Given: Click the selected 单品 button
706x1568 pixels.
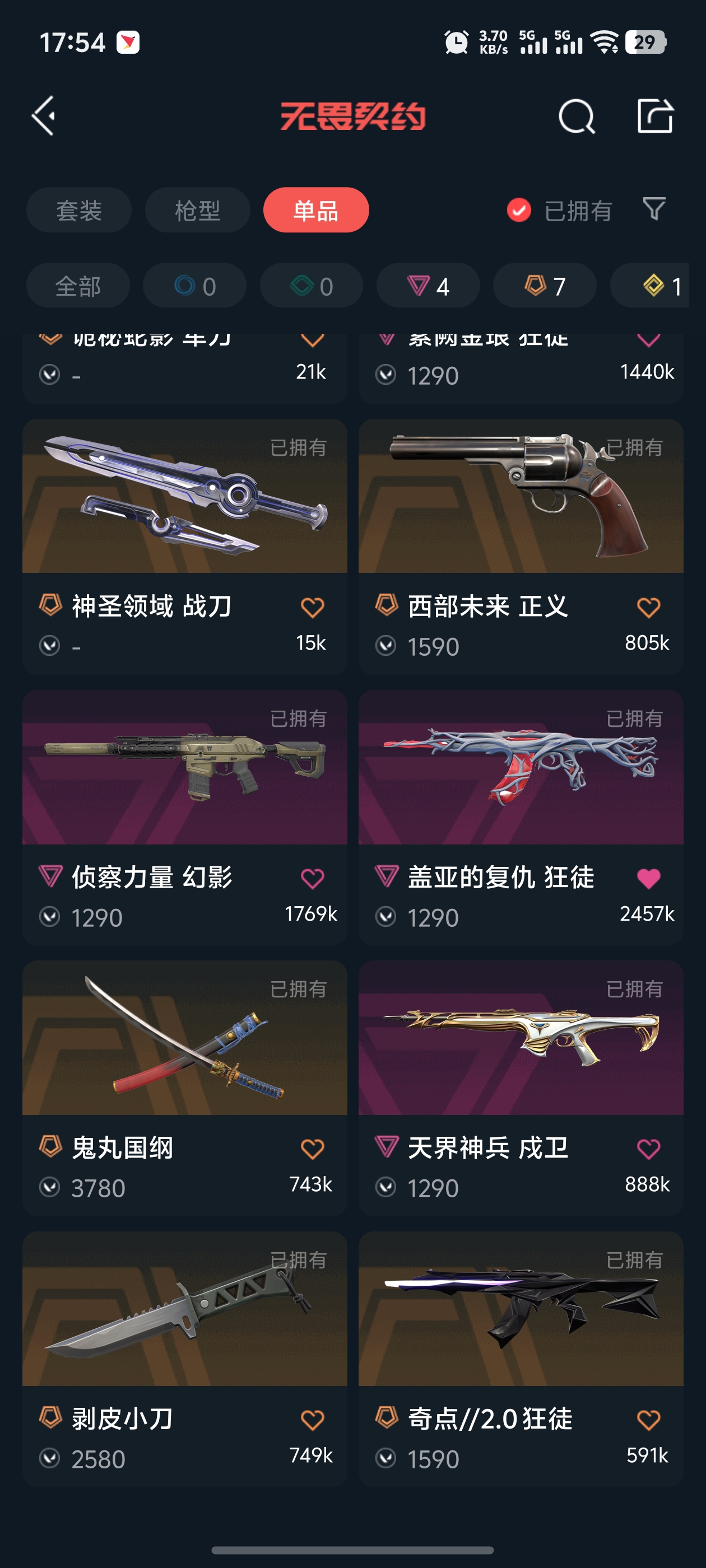Looking at the screenshot, I should [315, 210].
